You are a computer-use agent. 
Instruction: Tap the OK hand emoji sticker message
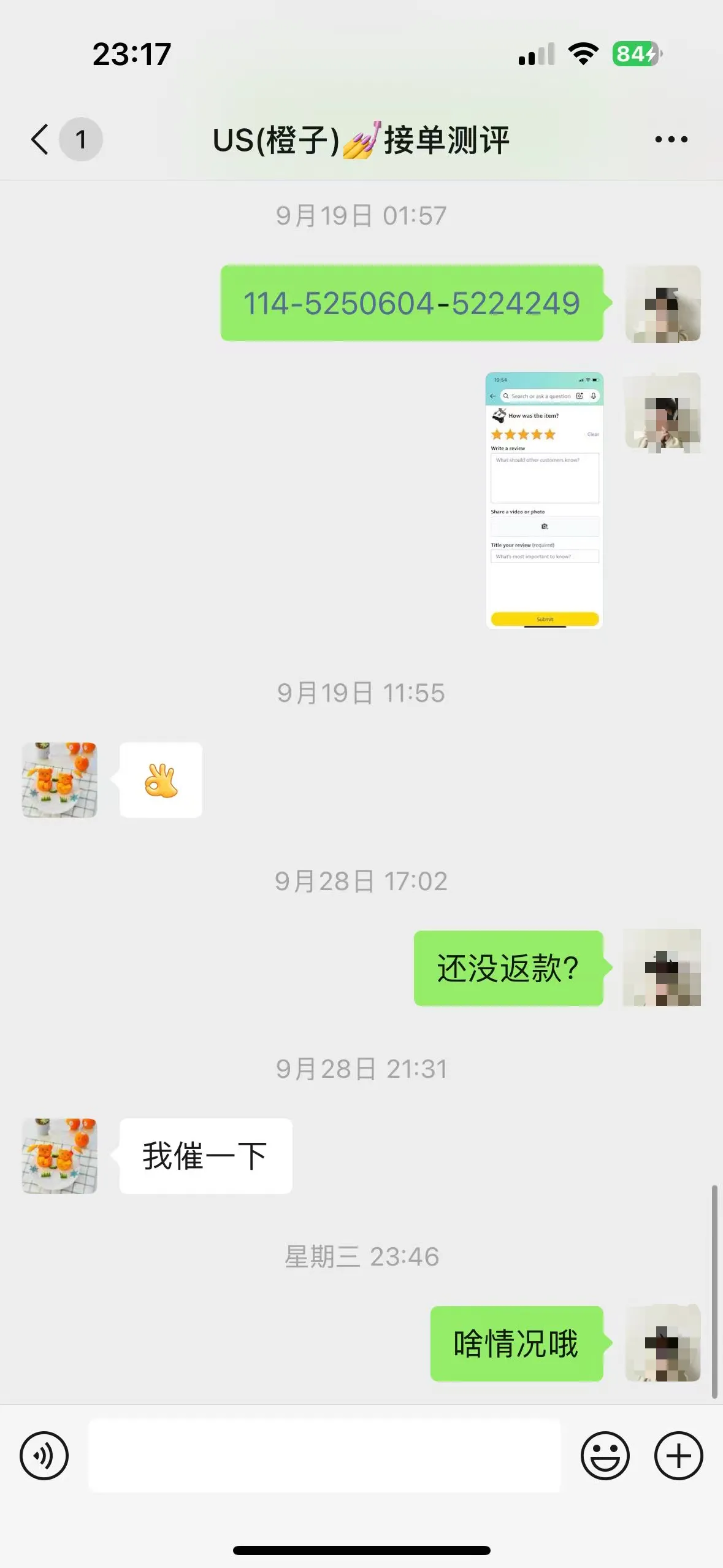pyautogui.click(x=161, y=779)
